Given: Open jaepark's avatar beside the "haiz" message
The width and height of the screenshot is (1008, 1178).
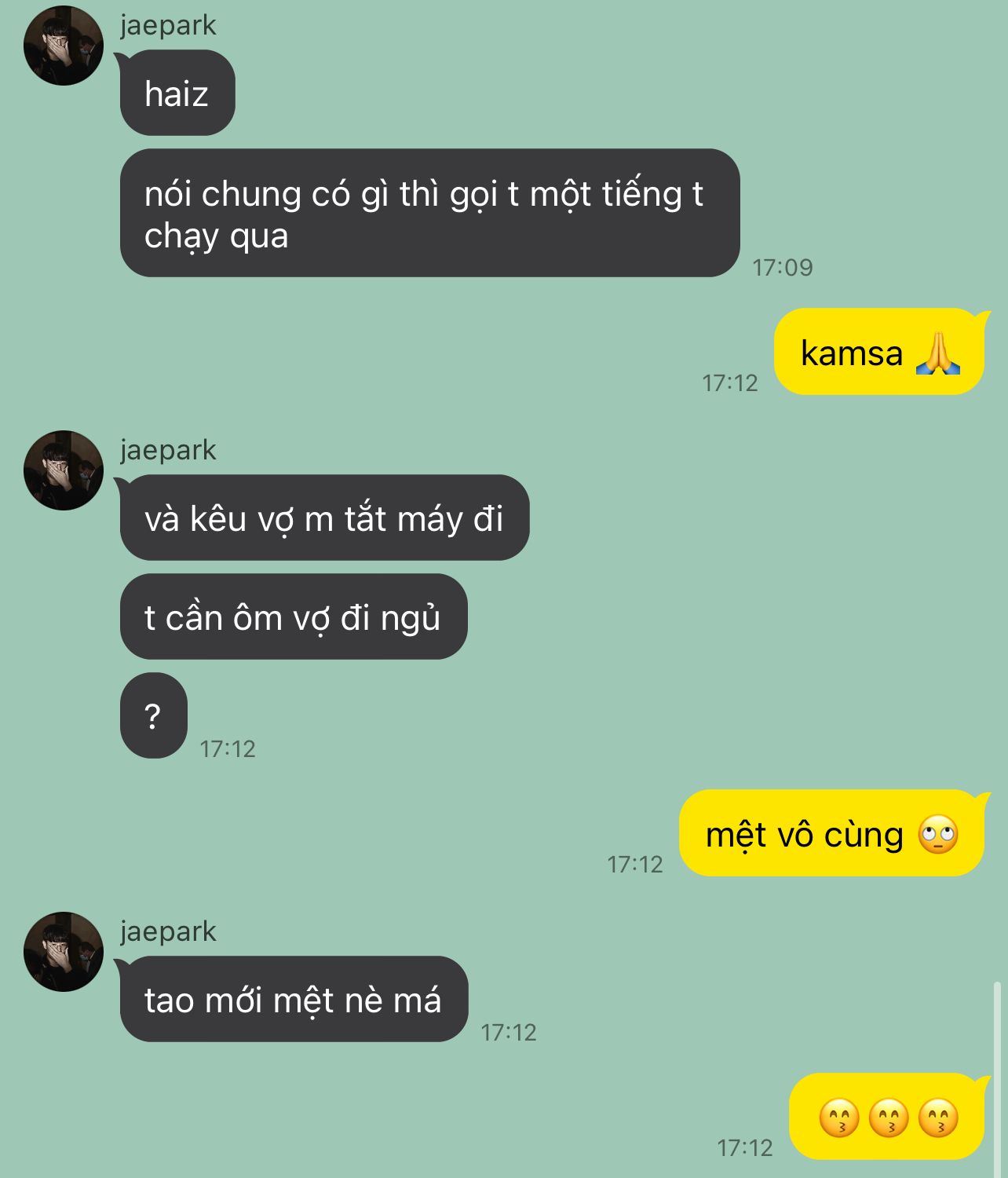Looking at the screenshot, I should pyautogui.click(x=64, y=46).
